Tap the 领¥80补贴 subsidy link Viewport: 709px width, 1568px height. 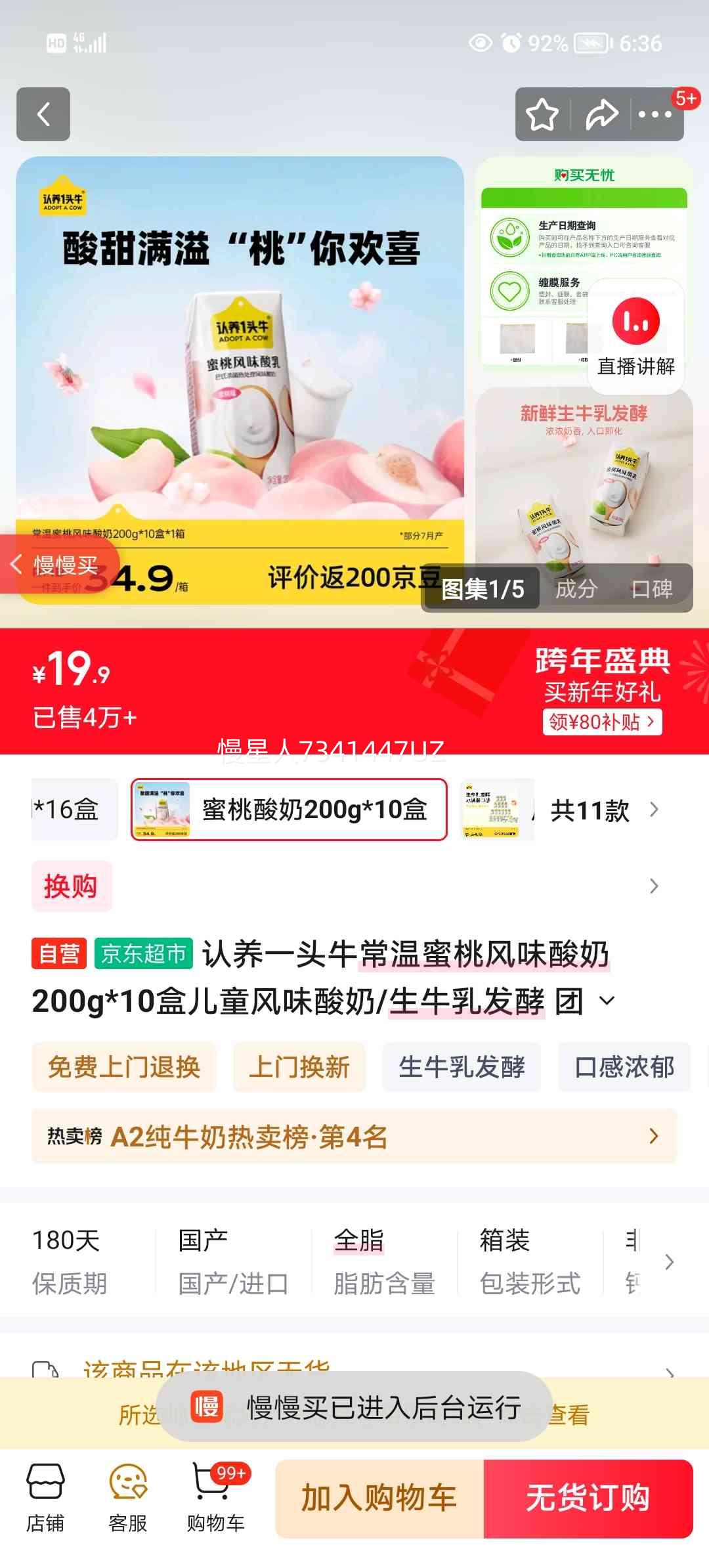pyautogui.click(x=603, y=722)
